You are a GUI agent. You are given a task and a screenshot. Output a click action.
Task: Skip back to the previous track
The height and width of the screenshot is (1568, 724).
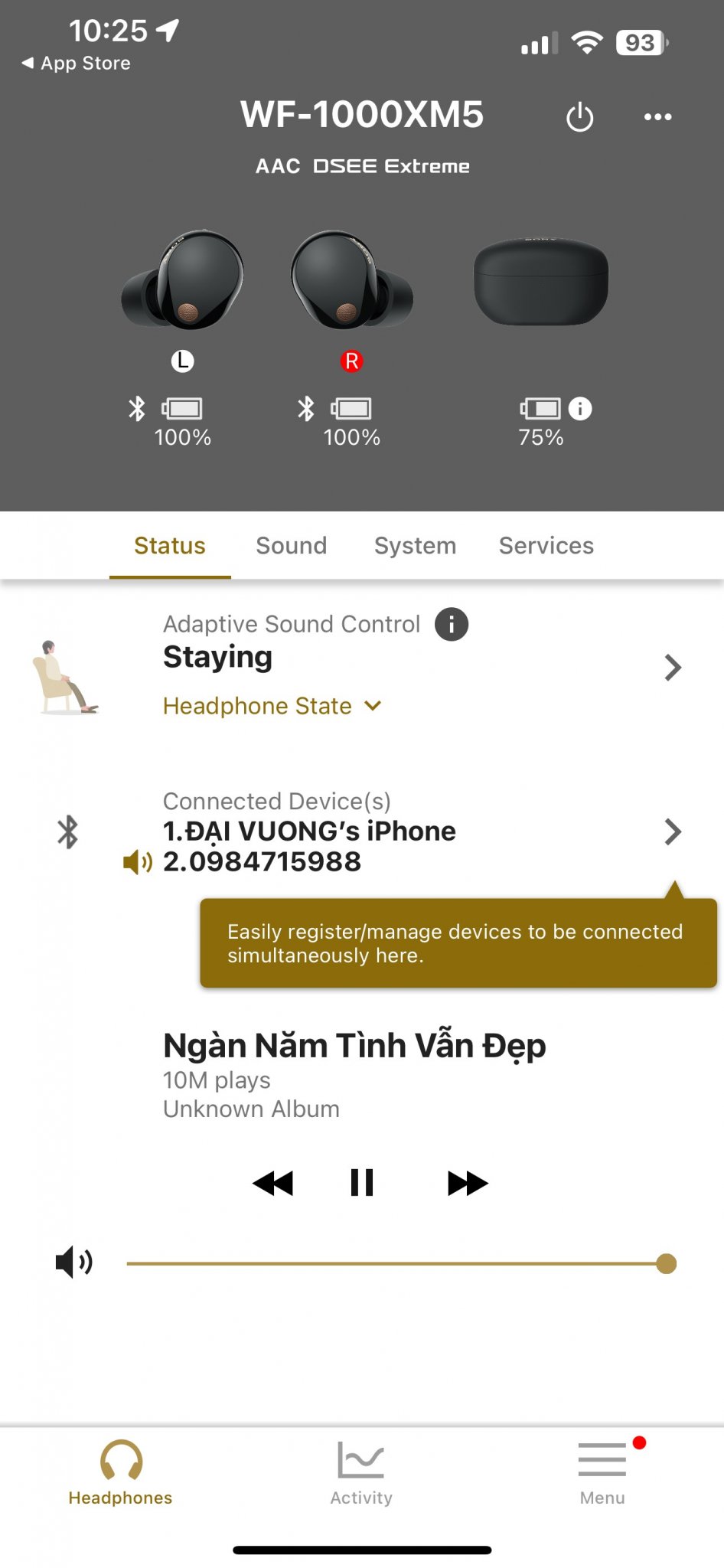[x=272, y=1183]
